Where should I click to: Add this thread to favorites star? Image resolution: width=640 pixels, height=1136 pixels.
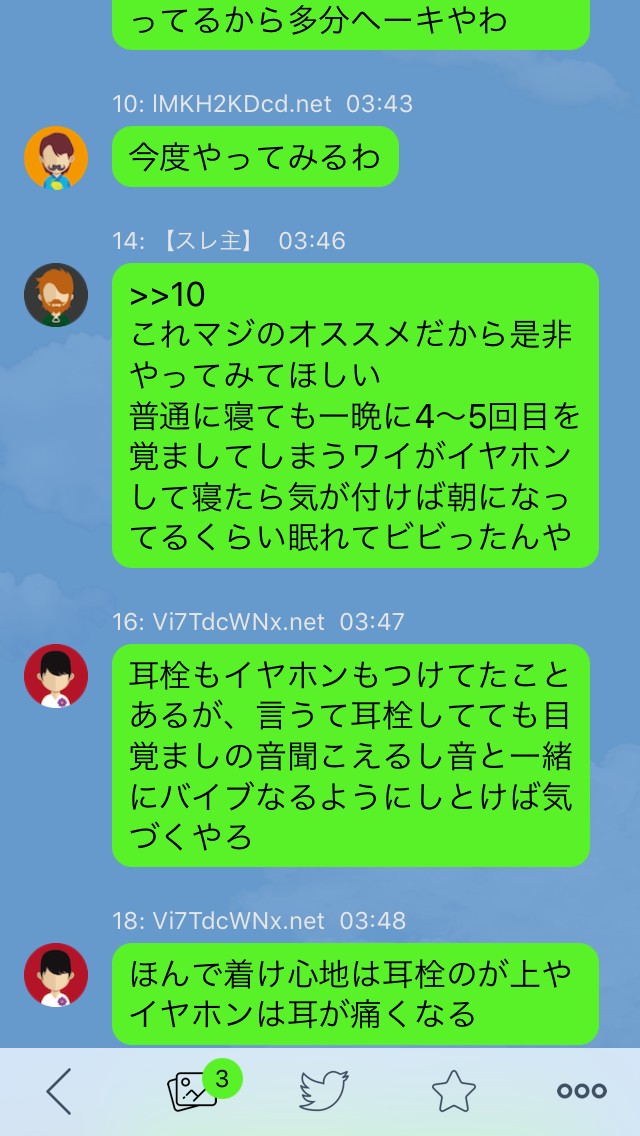click(453, 1091)
